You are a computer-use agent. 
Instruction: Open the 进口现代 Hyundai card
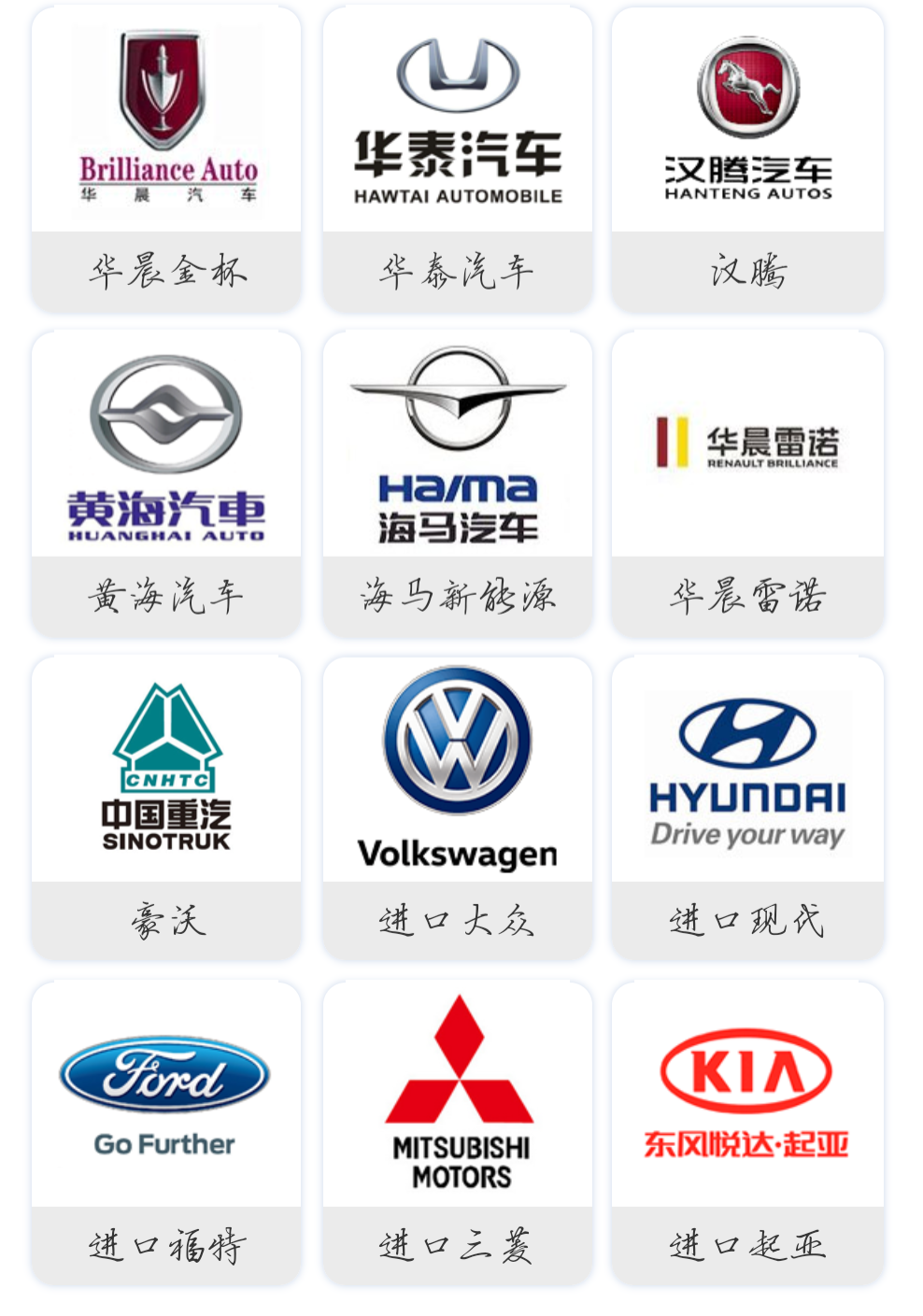coord(747,809)
